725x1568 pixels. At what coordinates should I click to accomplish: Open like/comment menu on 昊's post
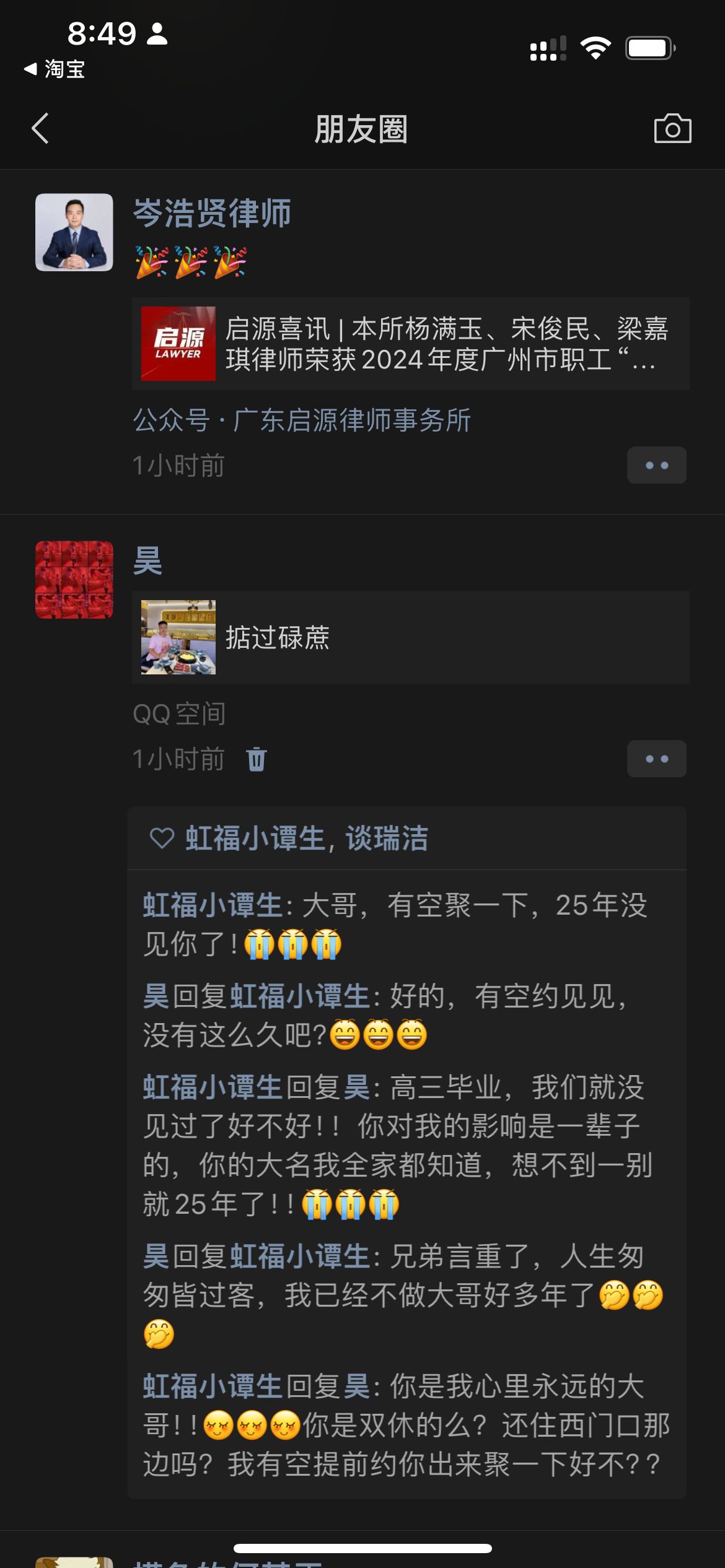(656, 759)
